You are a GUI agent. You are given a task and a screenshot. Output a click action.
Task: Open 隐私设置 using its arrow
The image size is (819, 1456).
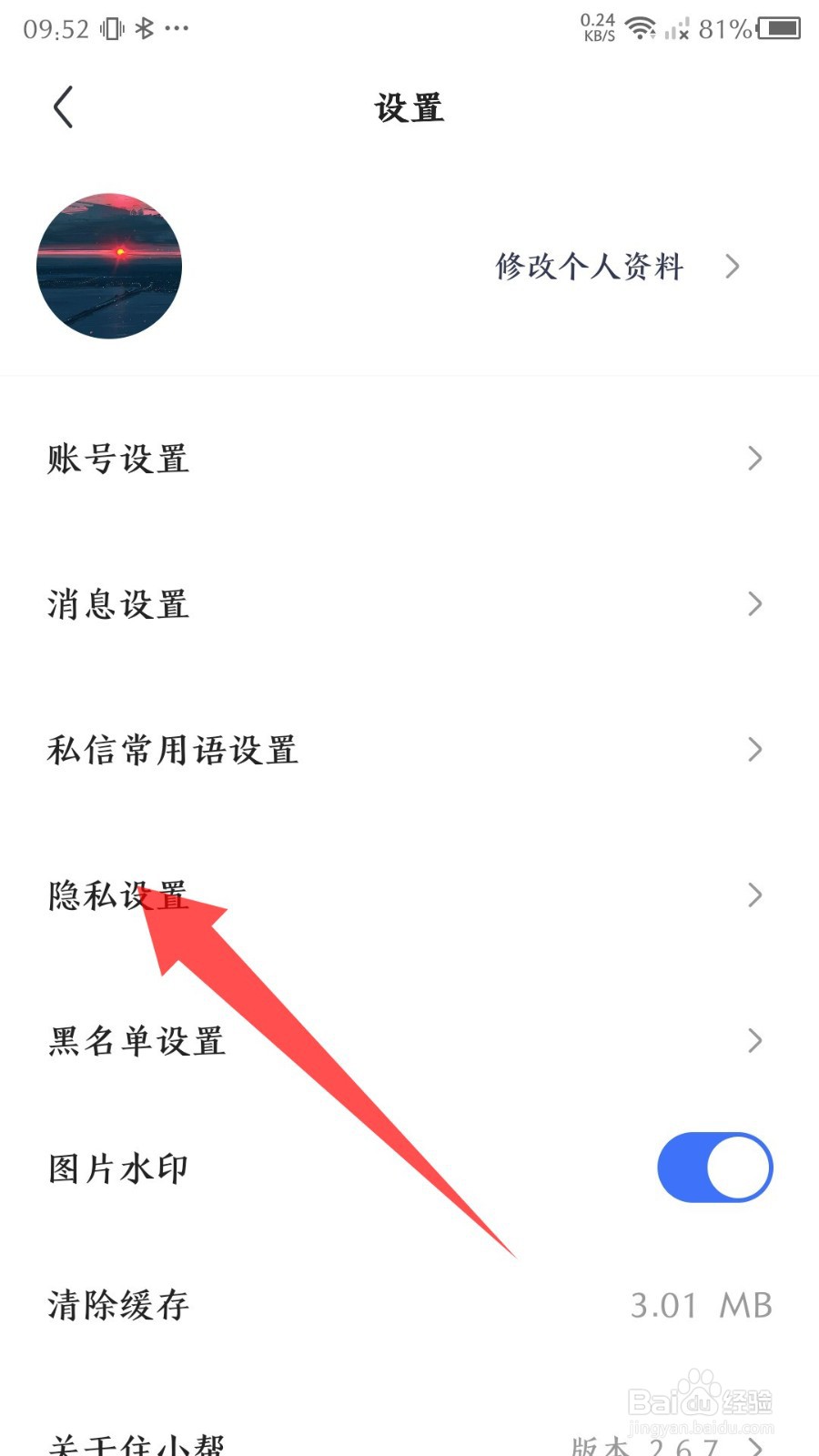click(x=754, y=895)
